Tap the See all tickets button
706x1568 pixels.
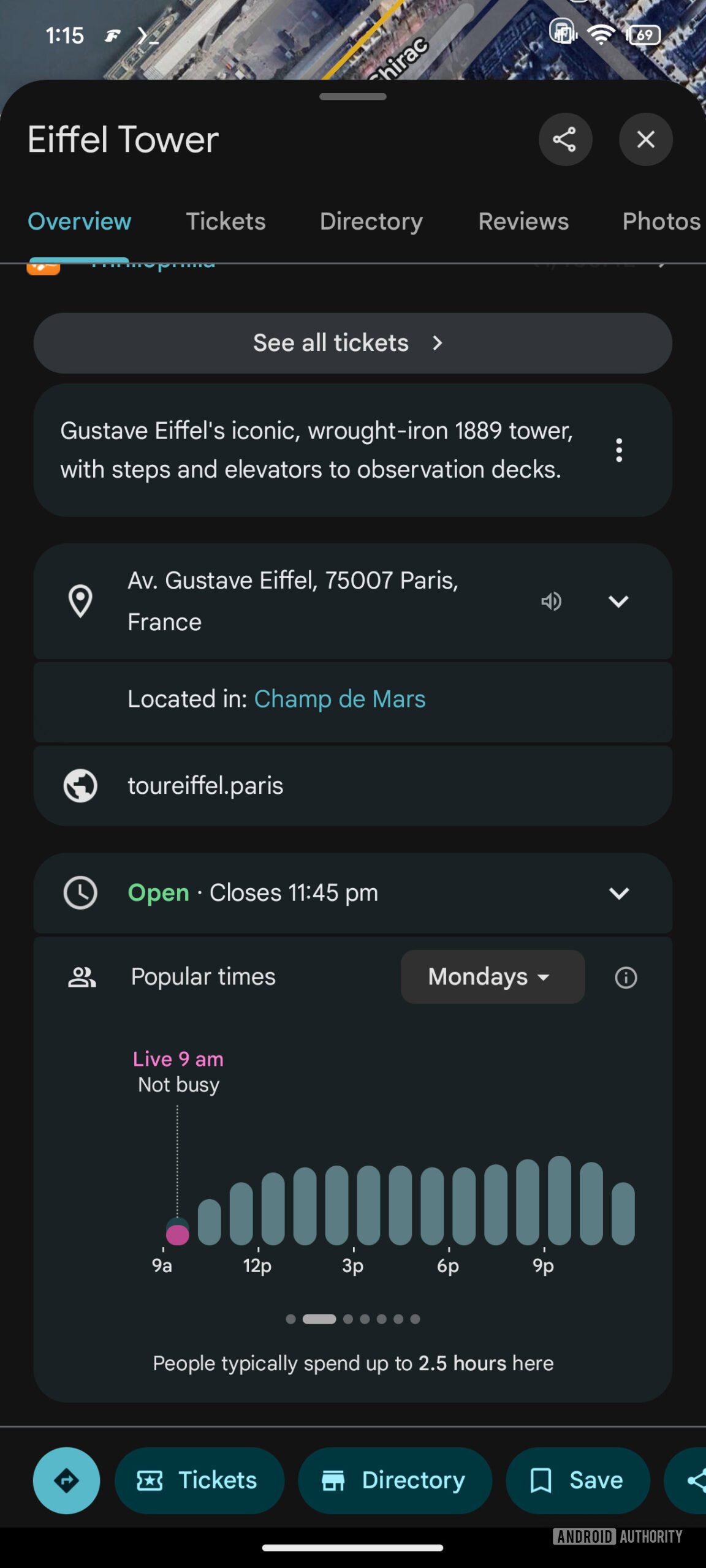(x=352, y=343)
